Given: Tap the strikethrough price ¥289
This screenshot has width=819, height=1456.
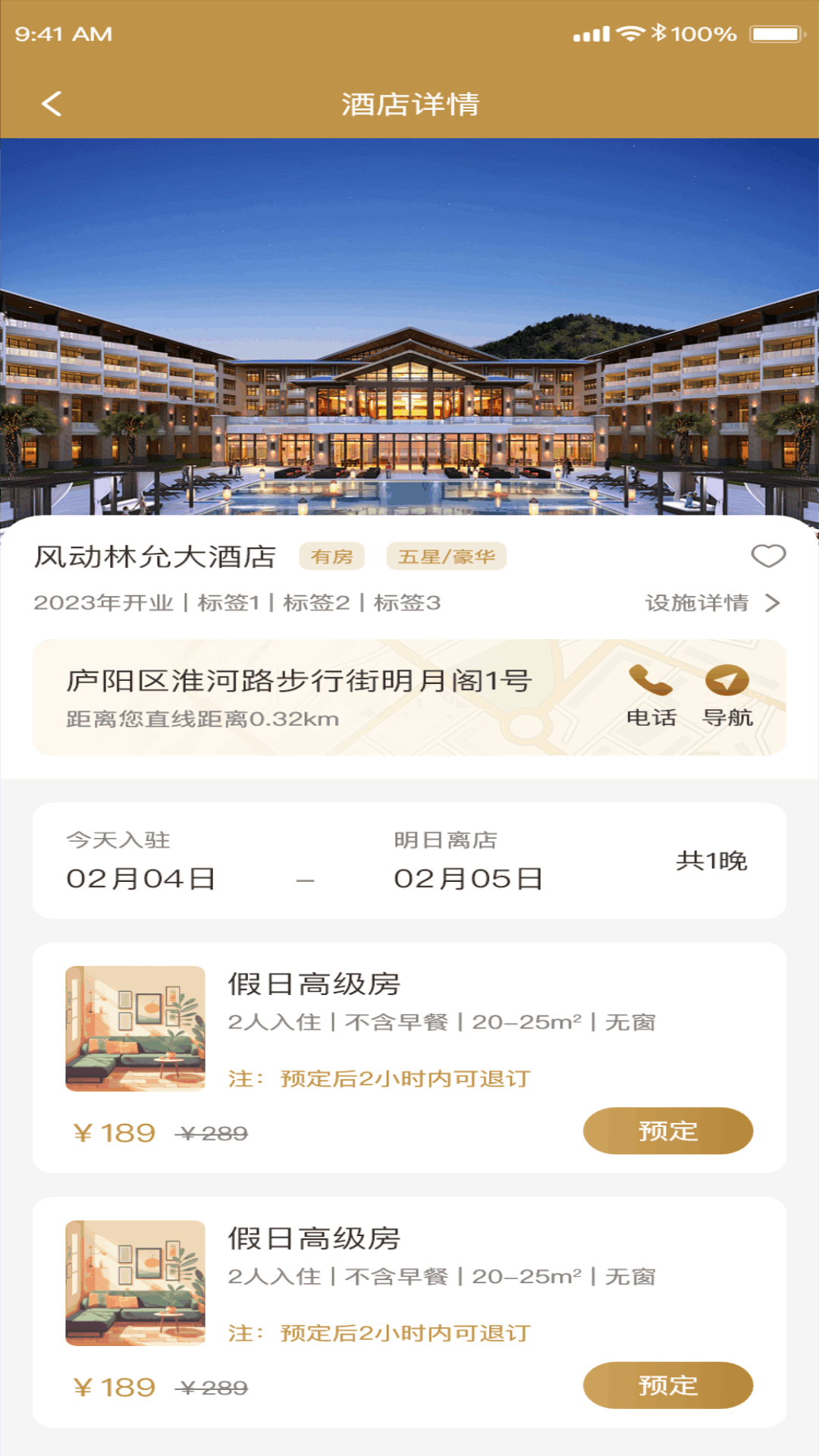Looking at the screenshot, I should click(212, 1132).
